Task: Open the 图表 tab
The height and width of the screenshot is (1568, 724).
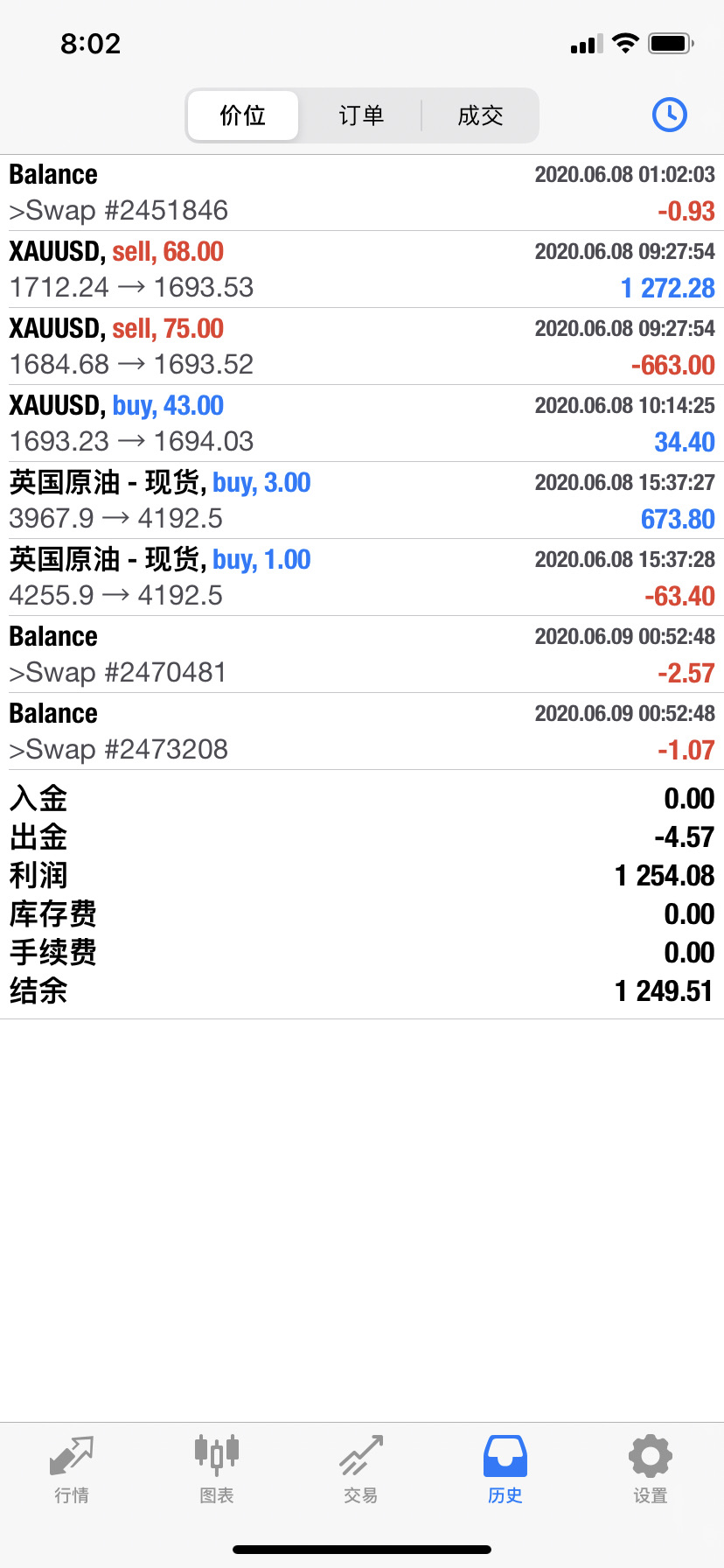Action: click(216, 1470)
